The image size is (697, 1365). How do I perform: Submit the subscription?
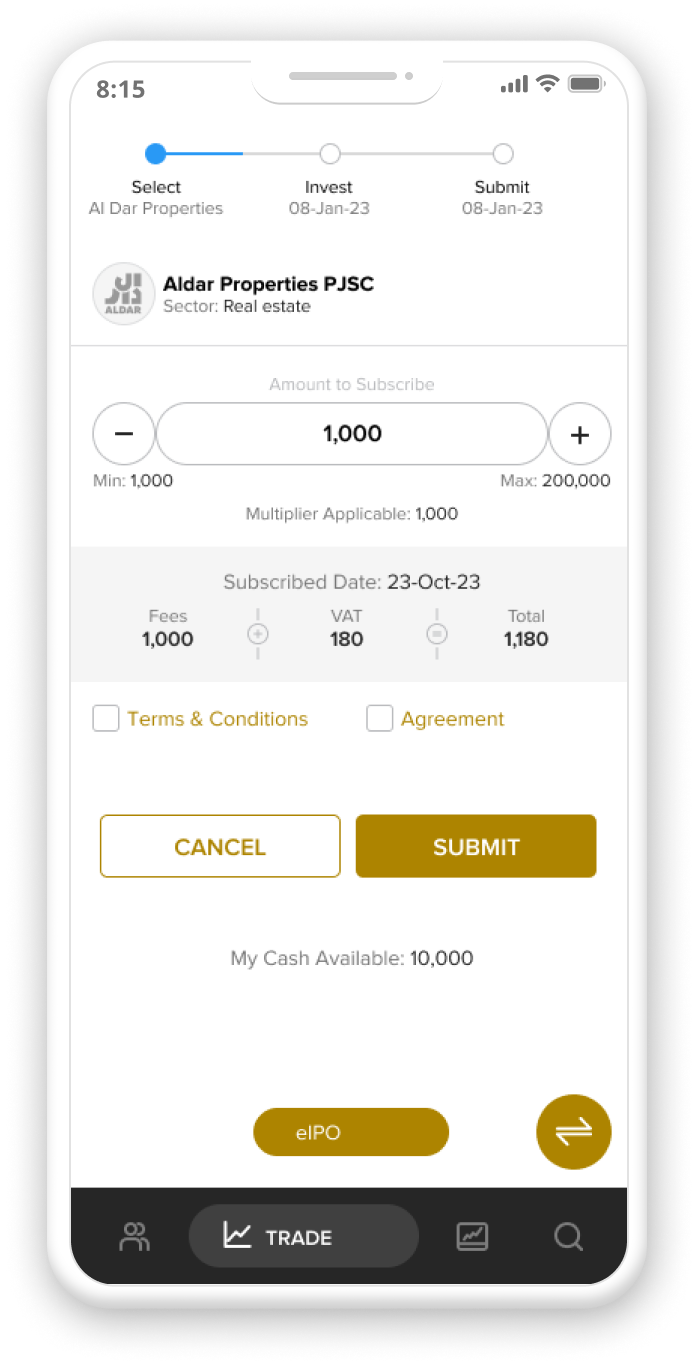click(x=476, y=846)
